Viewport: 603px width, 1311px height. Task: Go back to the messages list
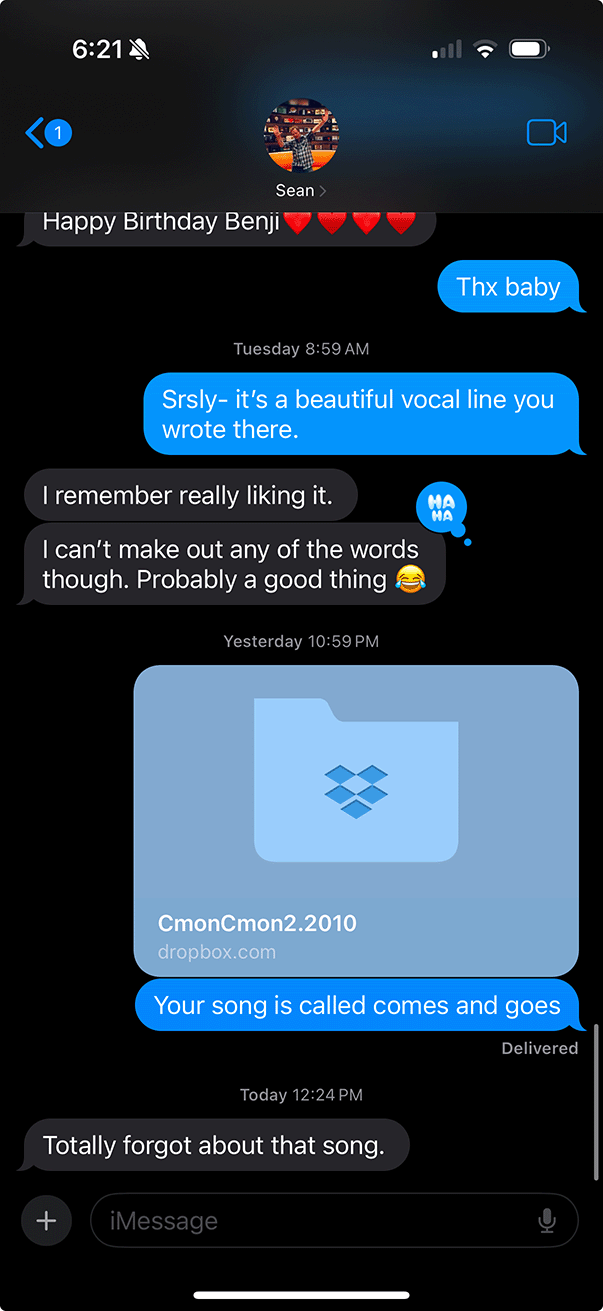[x=47, y=132]
